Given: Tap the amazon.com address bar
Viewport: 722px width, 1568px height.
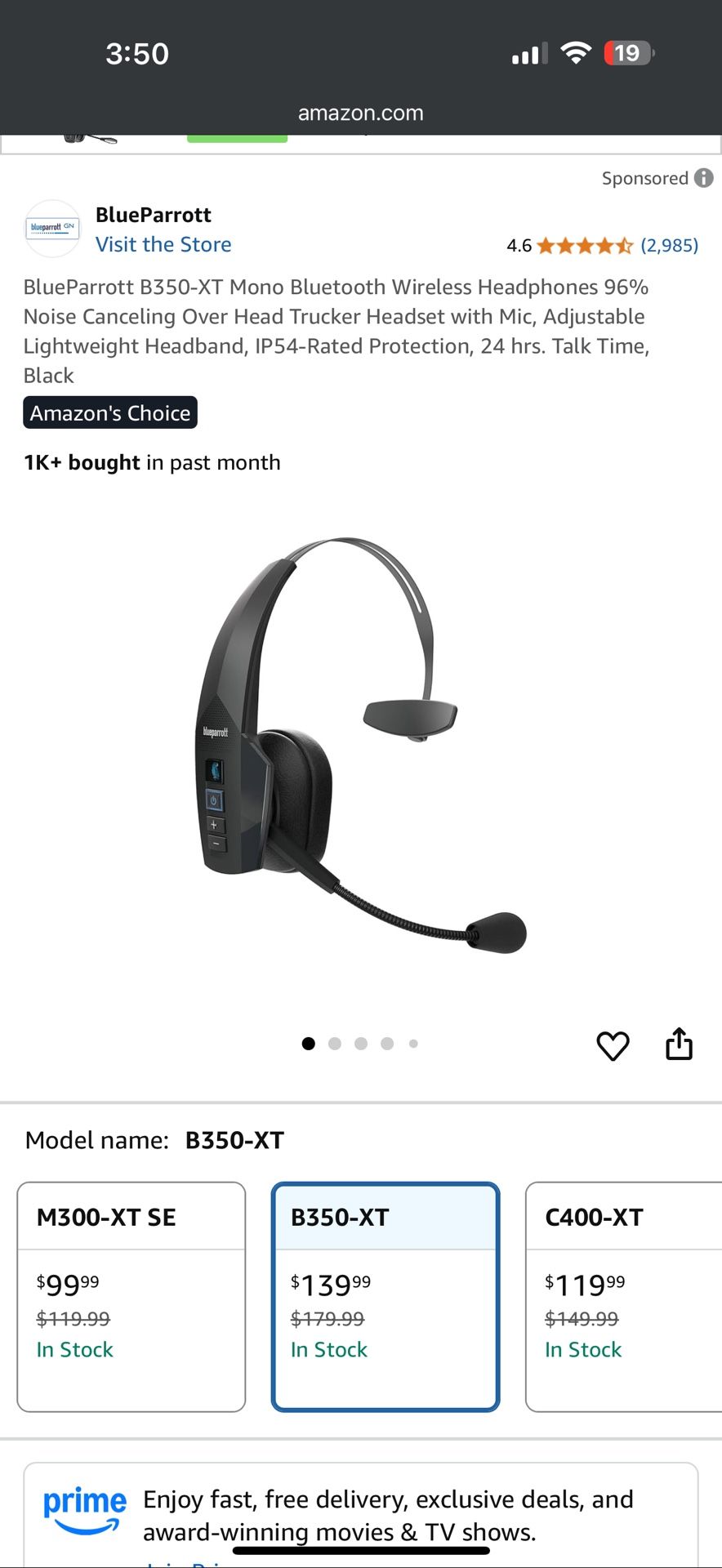Looking at the screenshot, I should 361,113.
